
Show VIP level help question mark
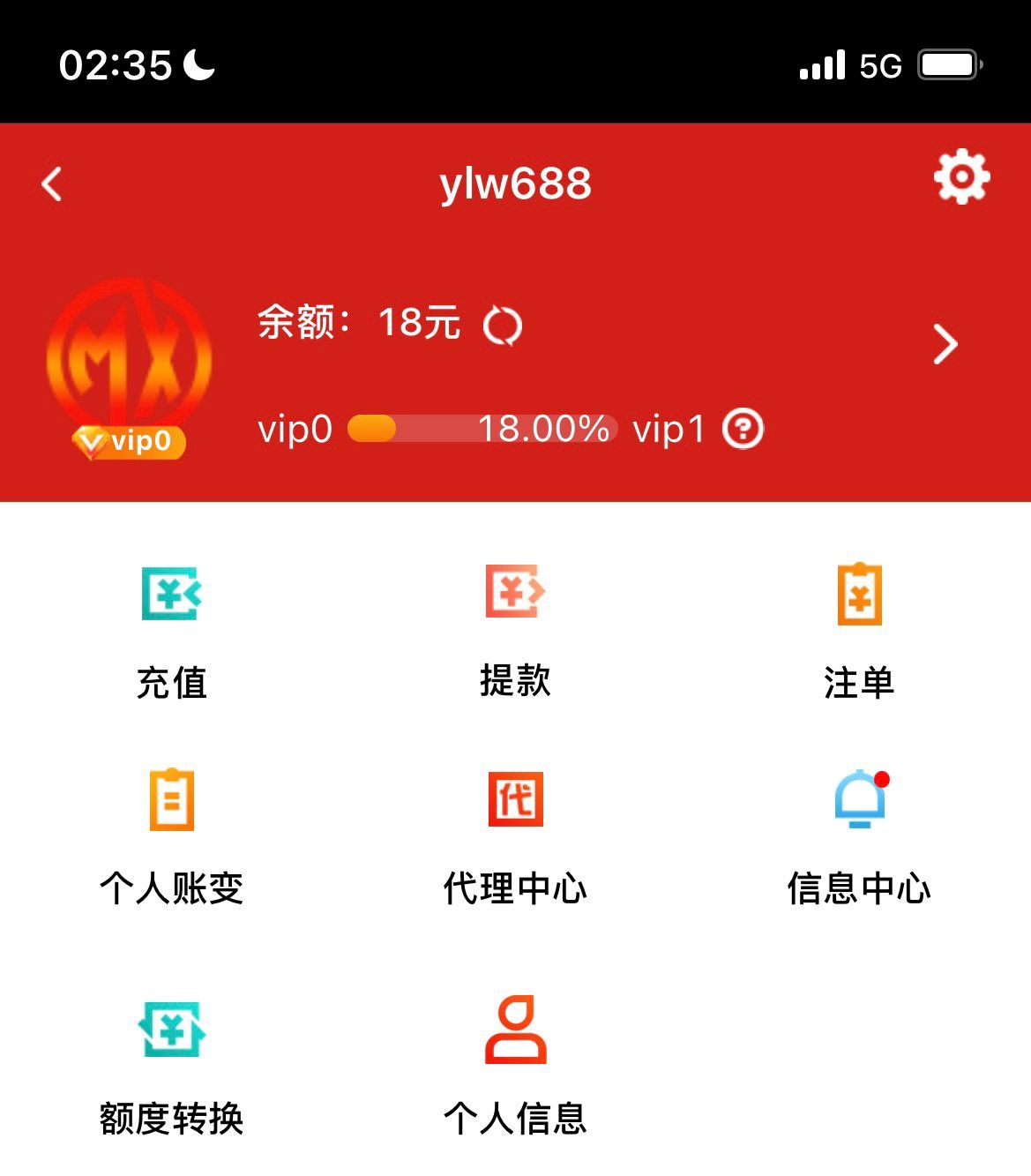743,430
